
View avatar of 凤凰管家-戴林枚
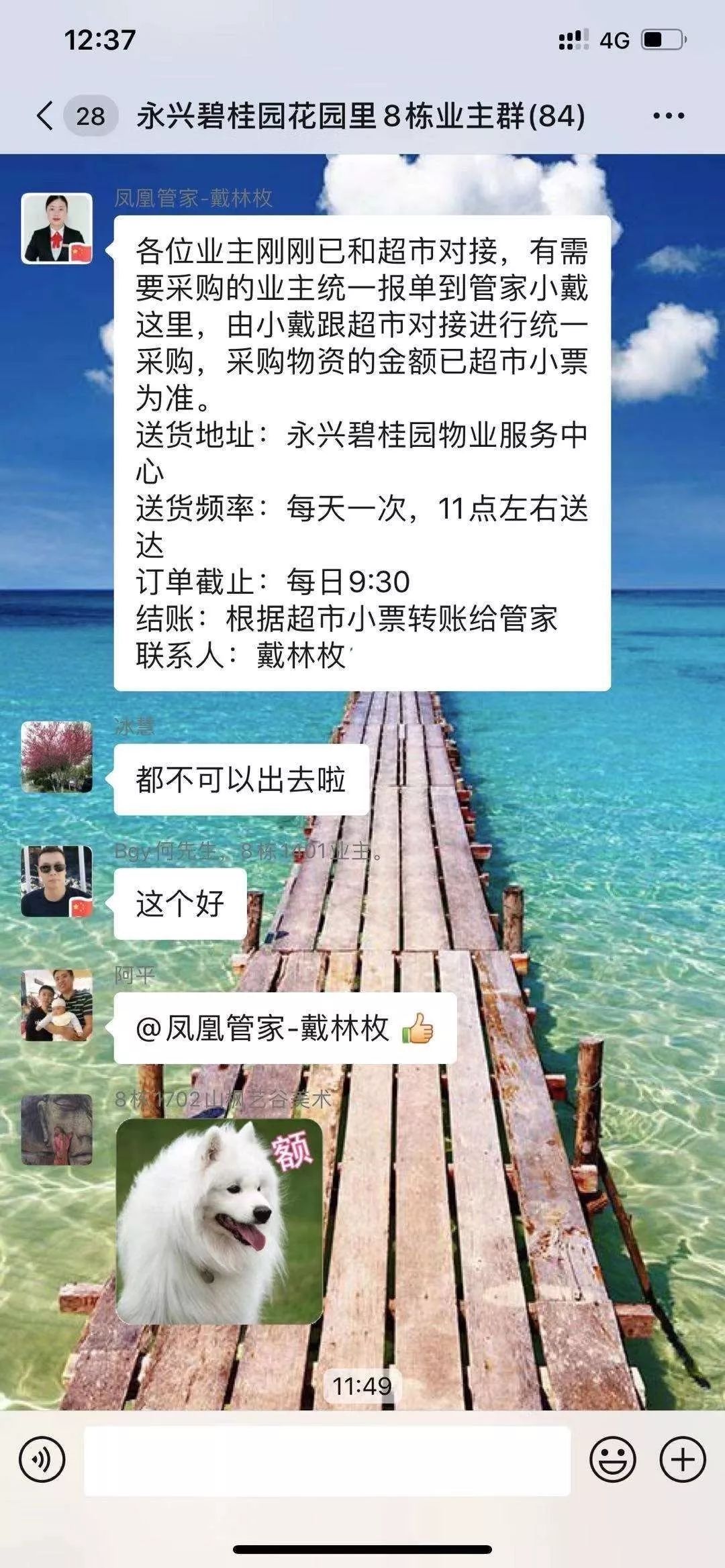57,229
